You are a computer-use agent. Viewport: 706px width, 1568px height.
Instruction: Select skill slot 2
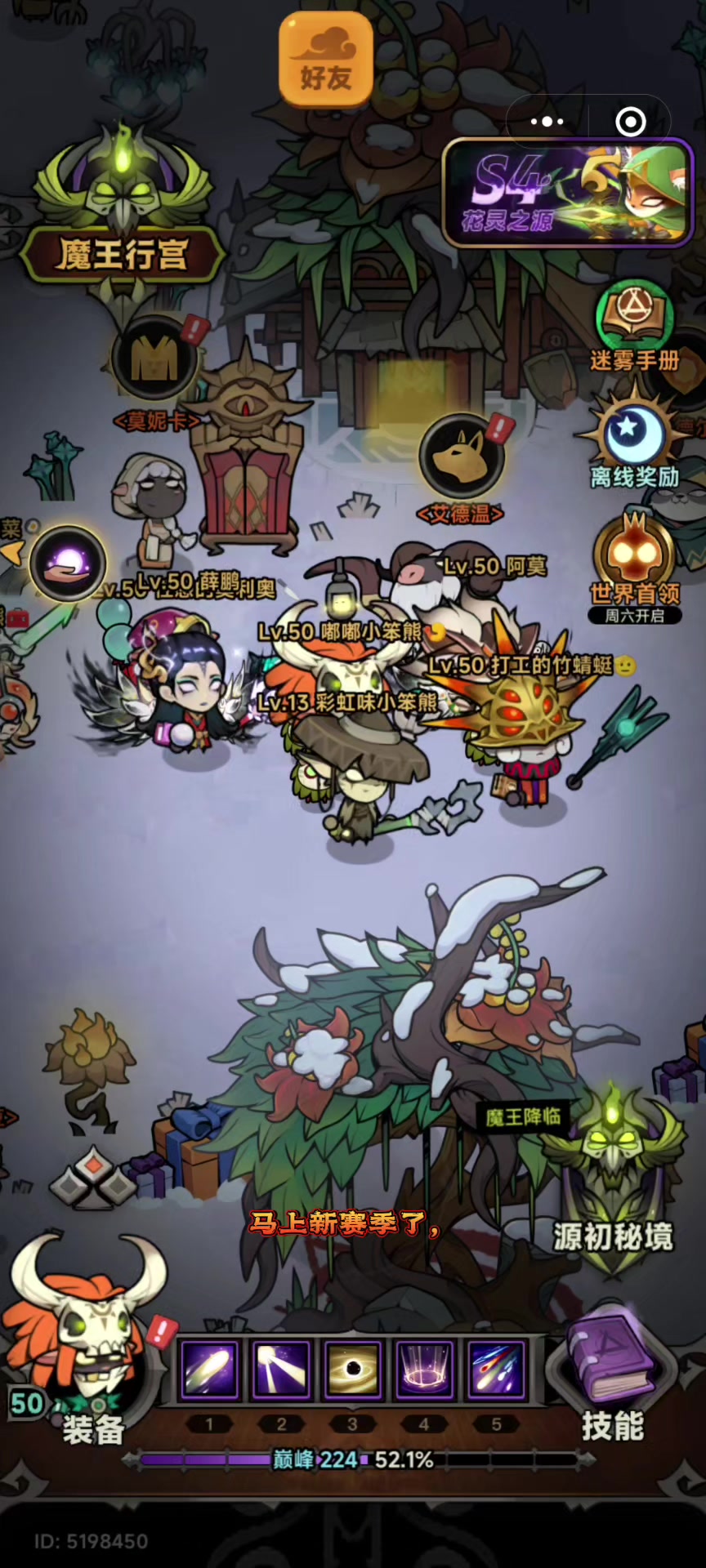pyautogui.click(x=280, y=1370)
